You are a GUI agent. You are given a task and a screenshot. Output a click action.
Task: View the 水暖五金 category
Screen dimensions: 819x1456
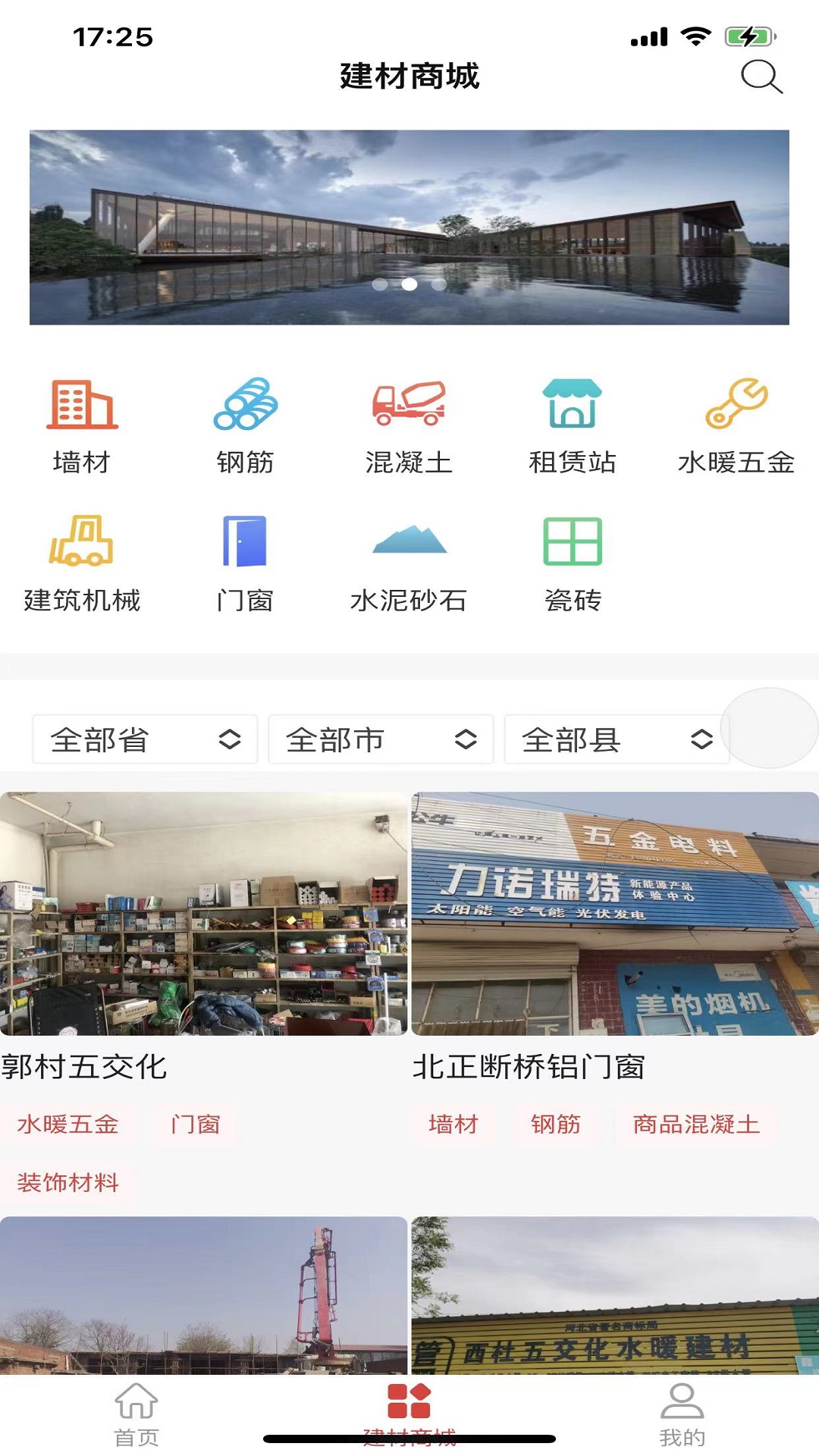[736, 425]
